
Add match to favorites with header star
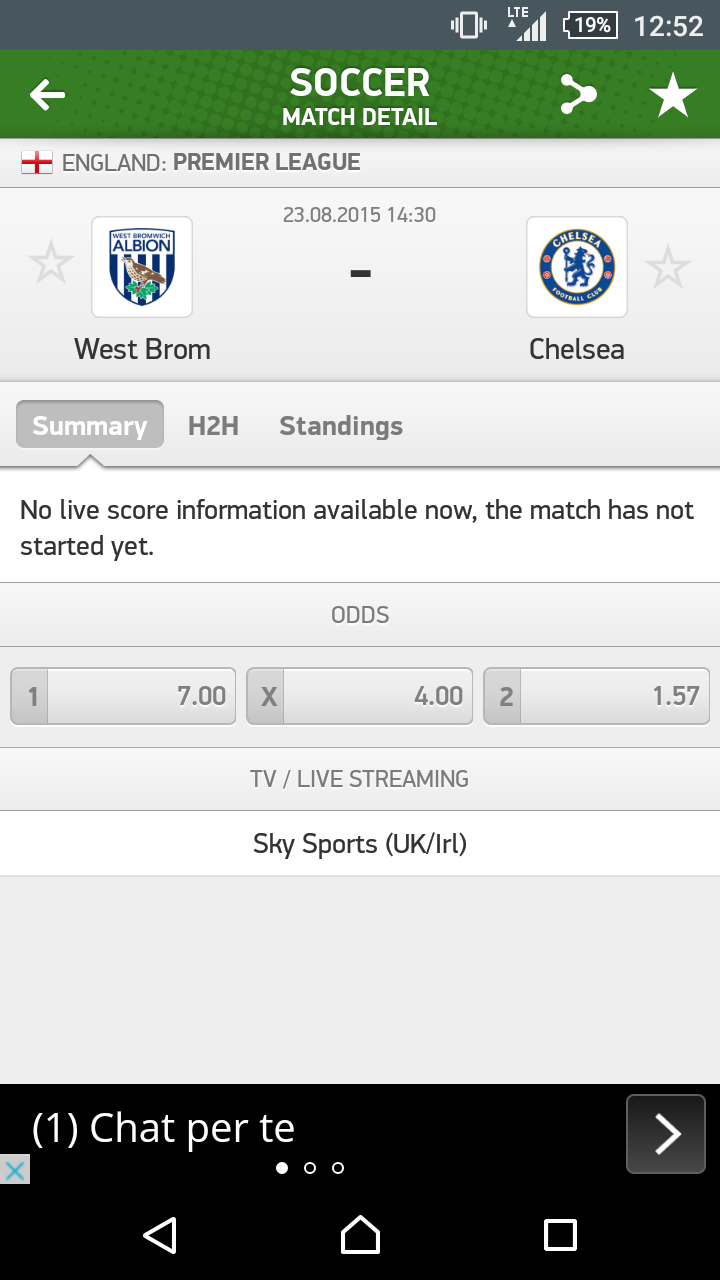pos(673,95)
